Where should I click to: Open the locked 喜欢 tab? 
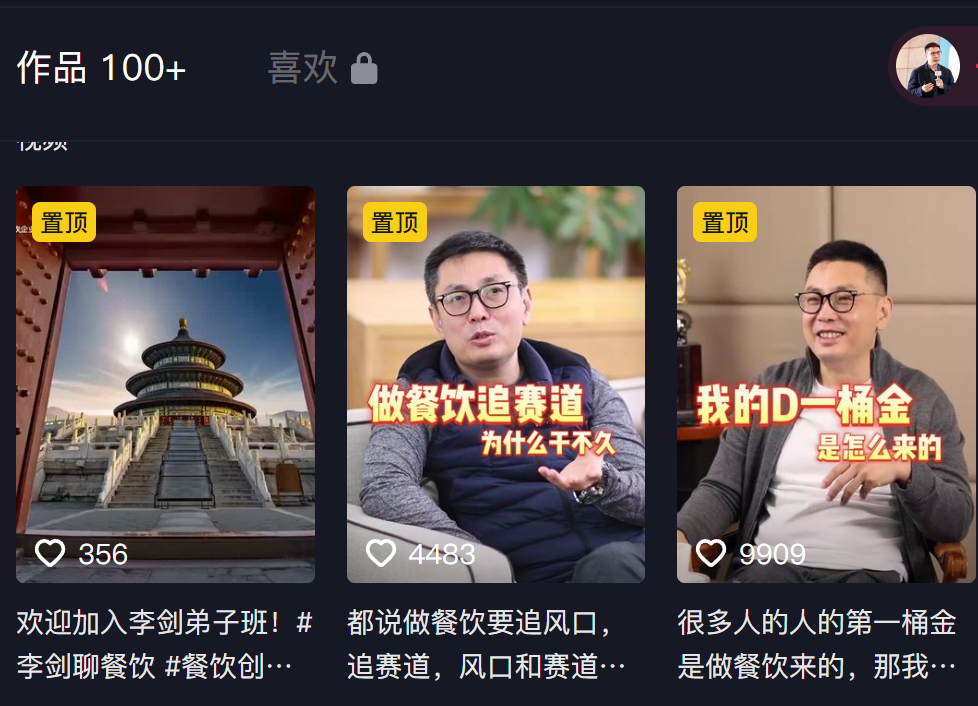click(x=321, y=68)
